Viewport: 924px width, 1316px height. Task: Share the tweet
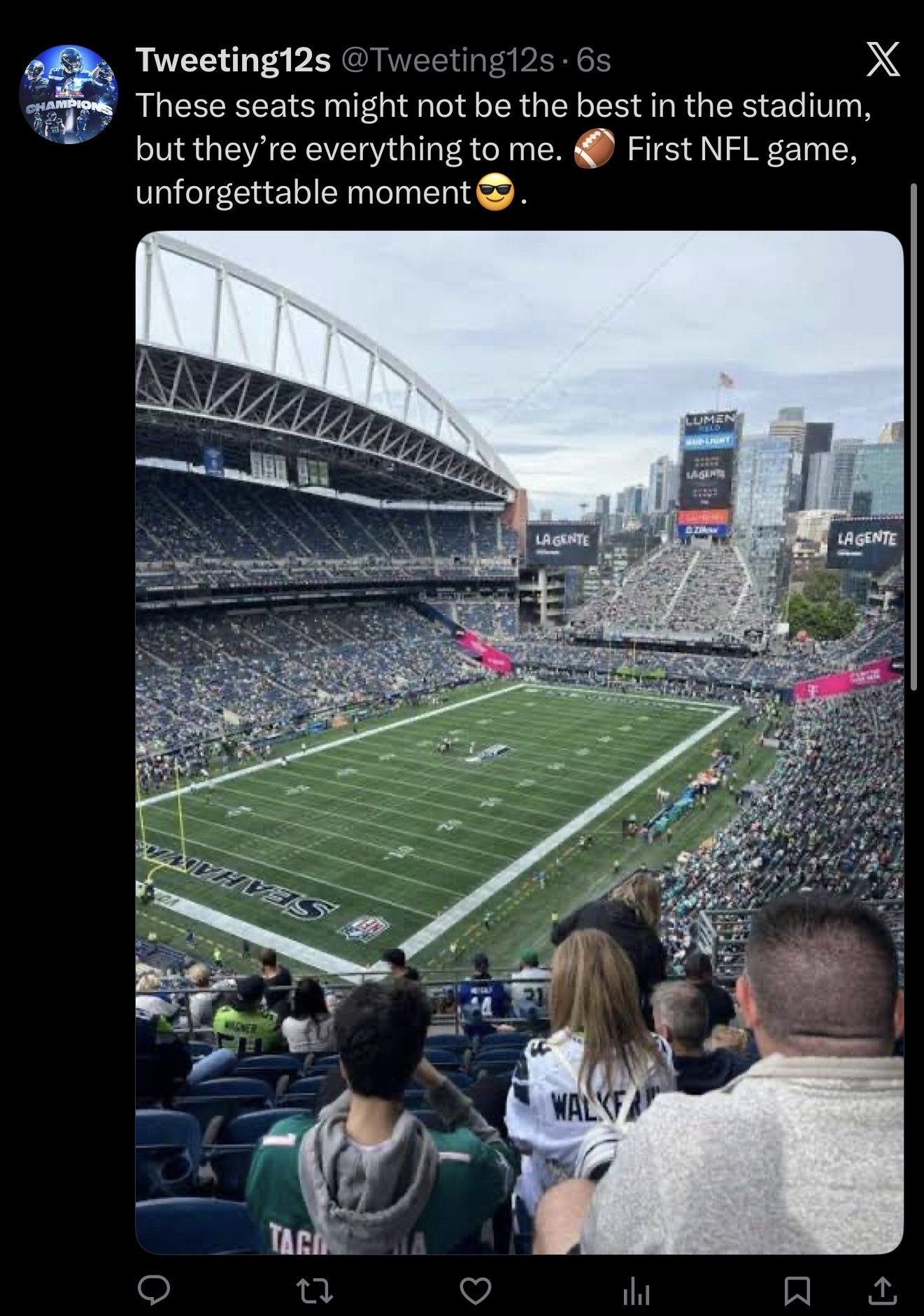(881, 1291)
